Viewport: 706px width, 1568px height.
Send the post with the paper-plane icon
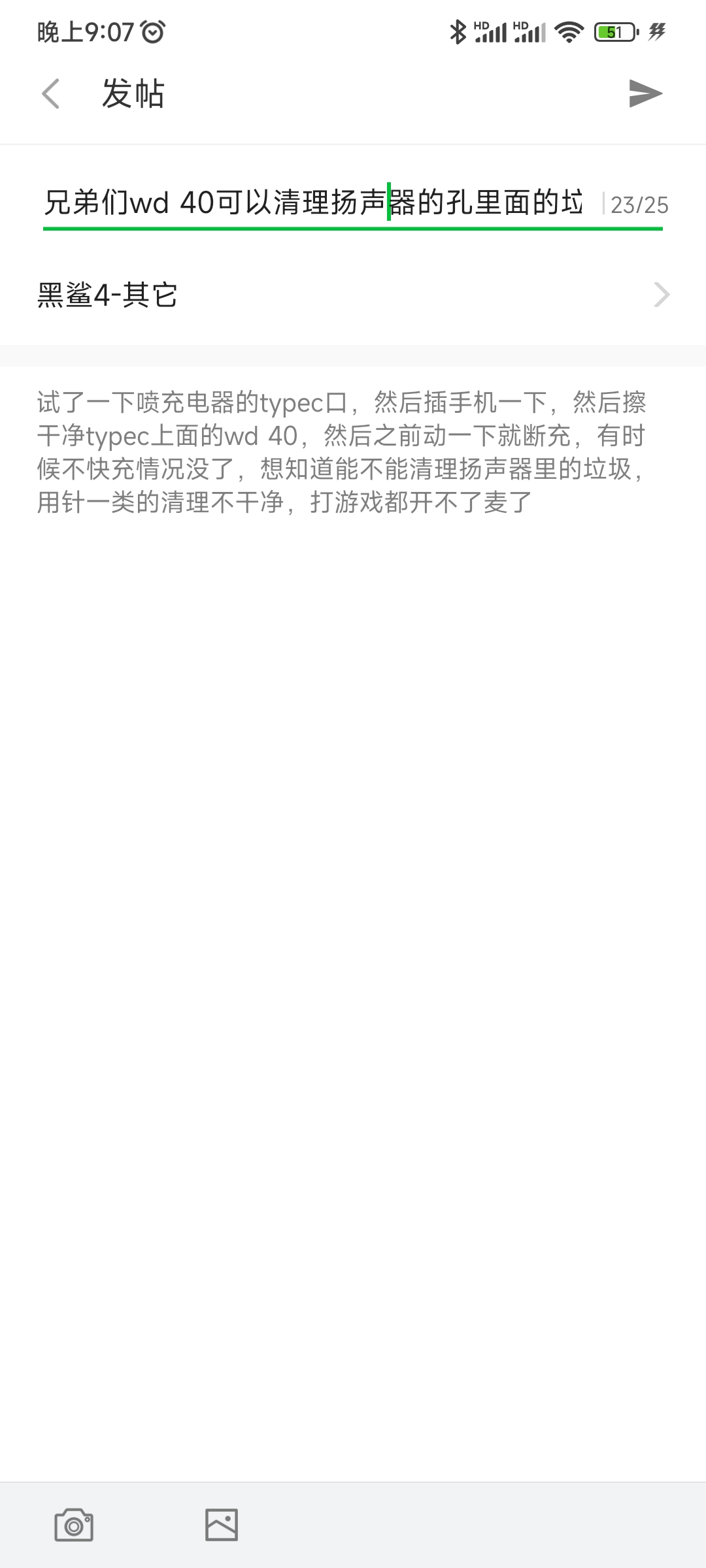(x=645, y=93)
